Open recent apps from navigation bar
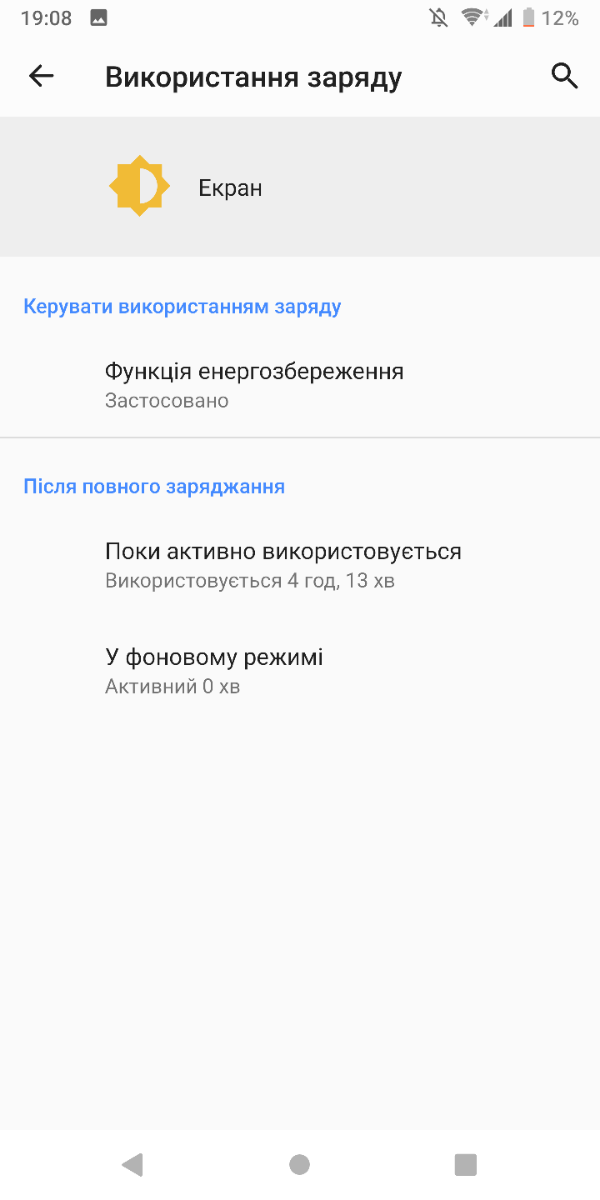 (x=465, y=1164)
